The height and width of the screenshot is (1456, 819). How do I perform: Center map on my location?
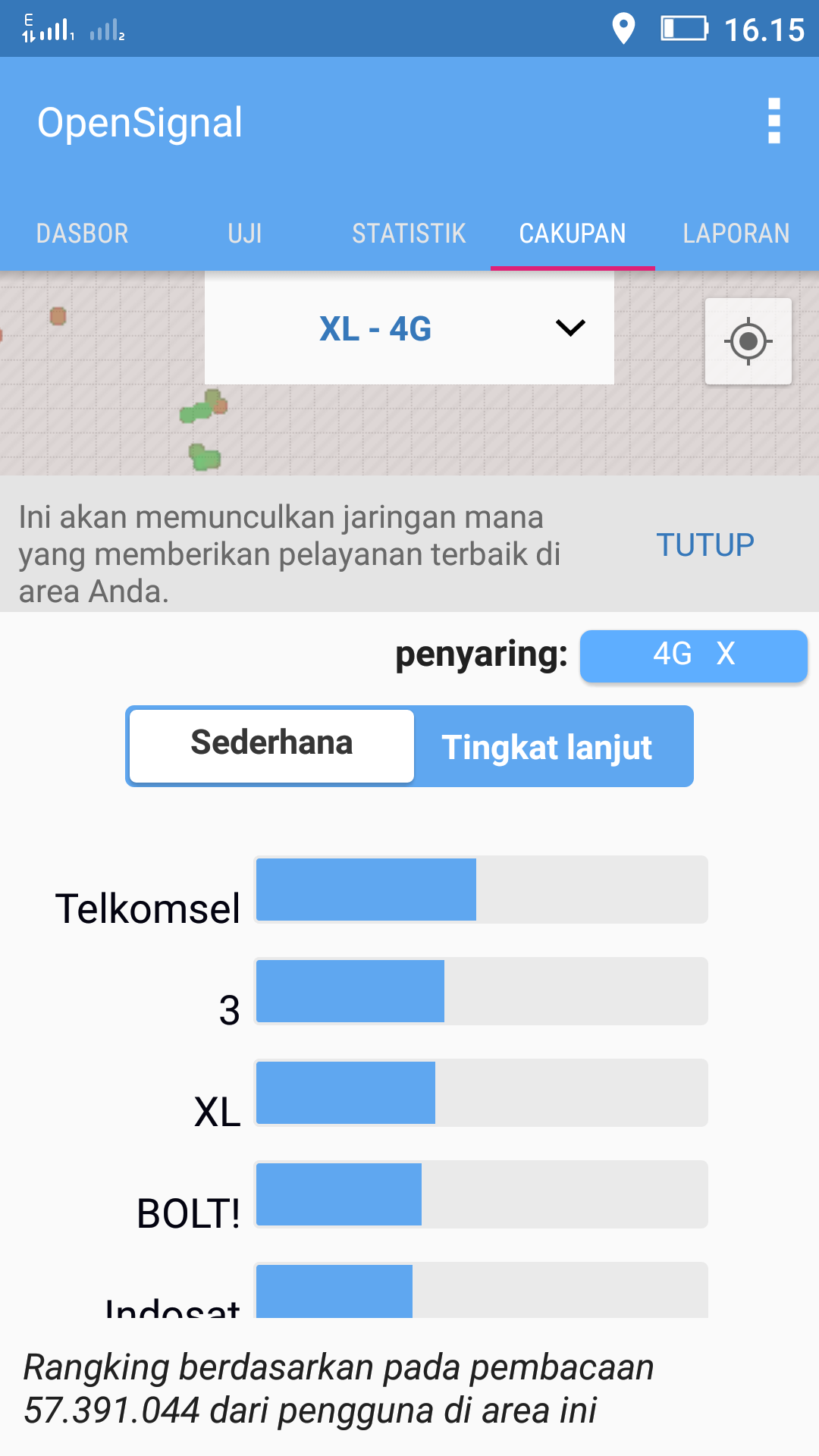[748, 341]
